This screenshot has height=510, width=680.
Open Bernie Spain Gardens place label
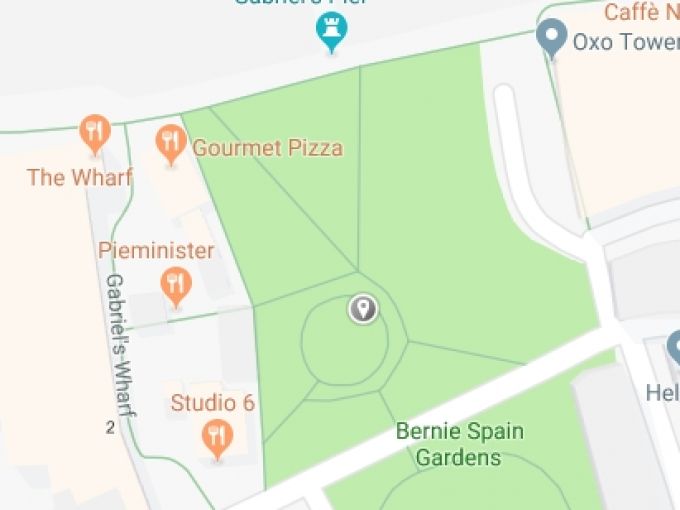pyautogui.click(x=459, y=445)
